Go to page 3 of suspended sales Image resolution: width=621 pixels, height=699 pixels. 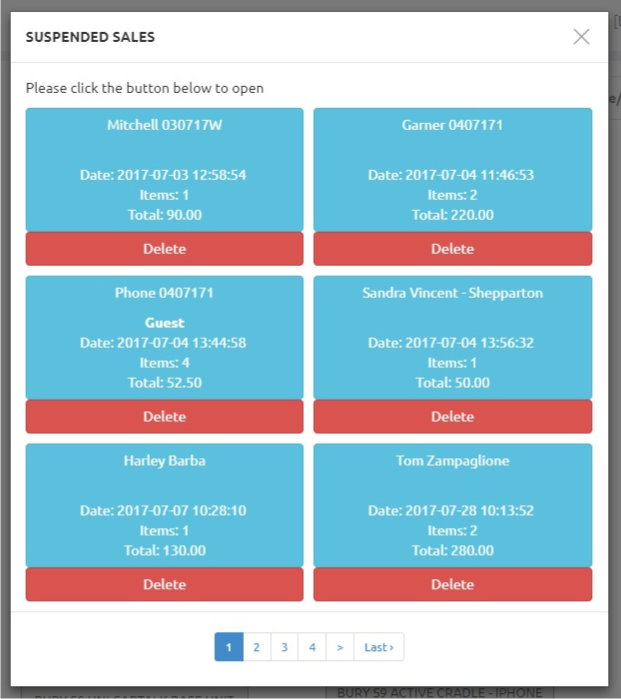(x=284, y=647)
